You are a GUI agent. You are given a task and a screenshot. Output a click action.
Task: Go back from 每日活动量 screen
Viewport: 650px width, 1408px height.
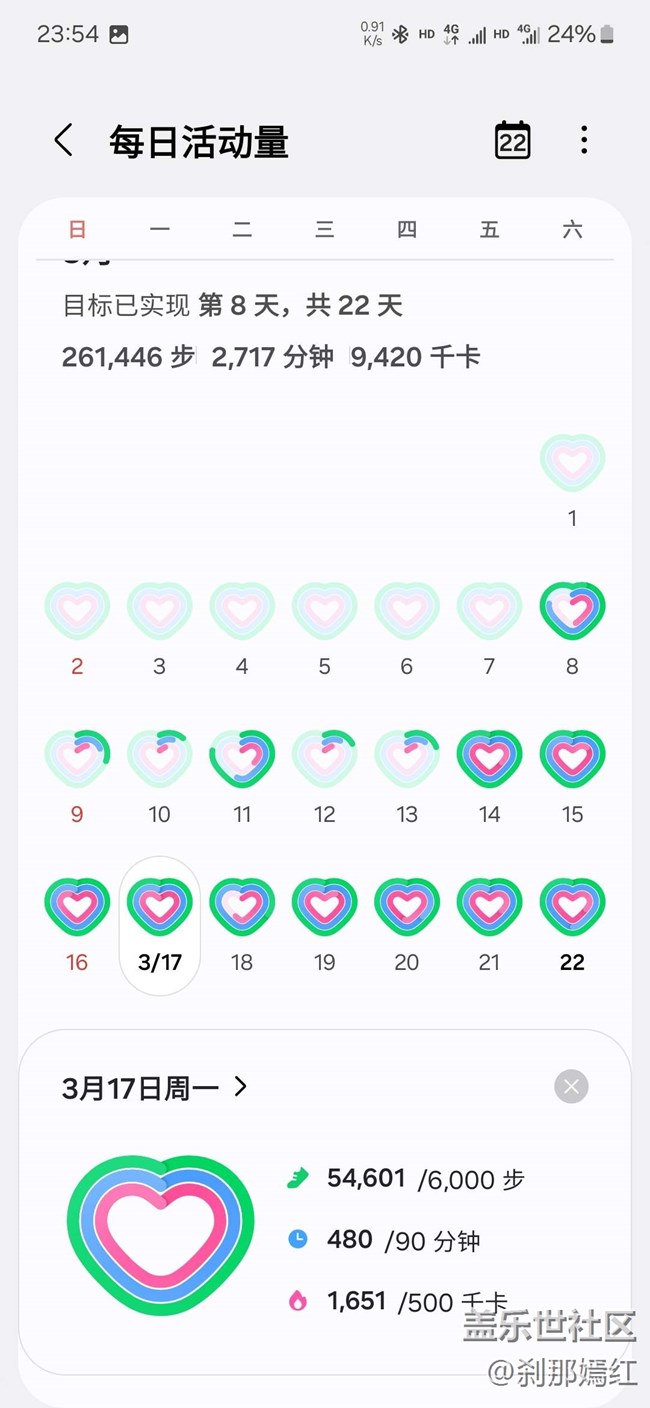point(64,141)
